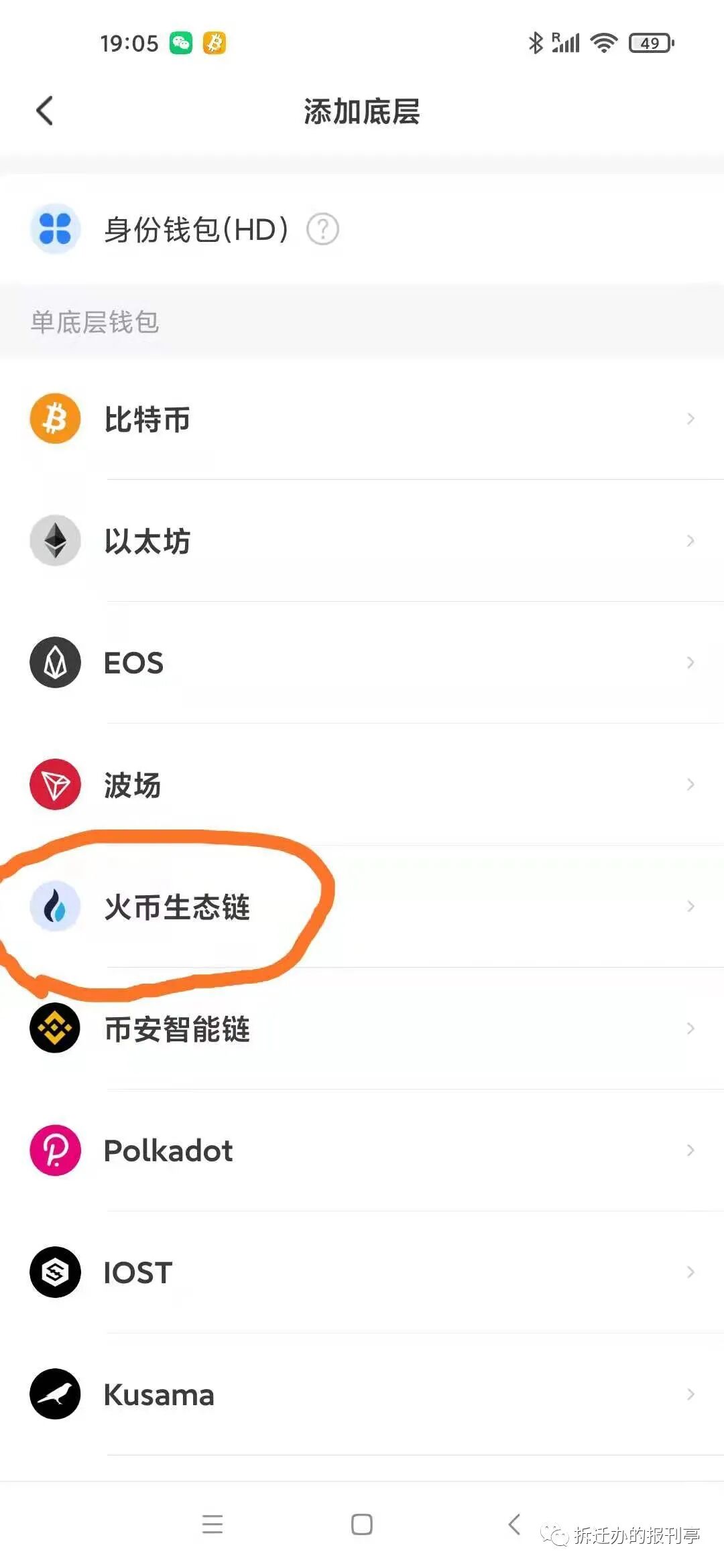Open the Polkadot wallet row
The height and width of the screenshot is (1568, 724).
click(362, 1151)
